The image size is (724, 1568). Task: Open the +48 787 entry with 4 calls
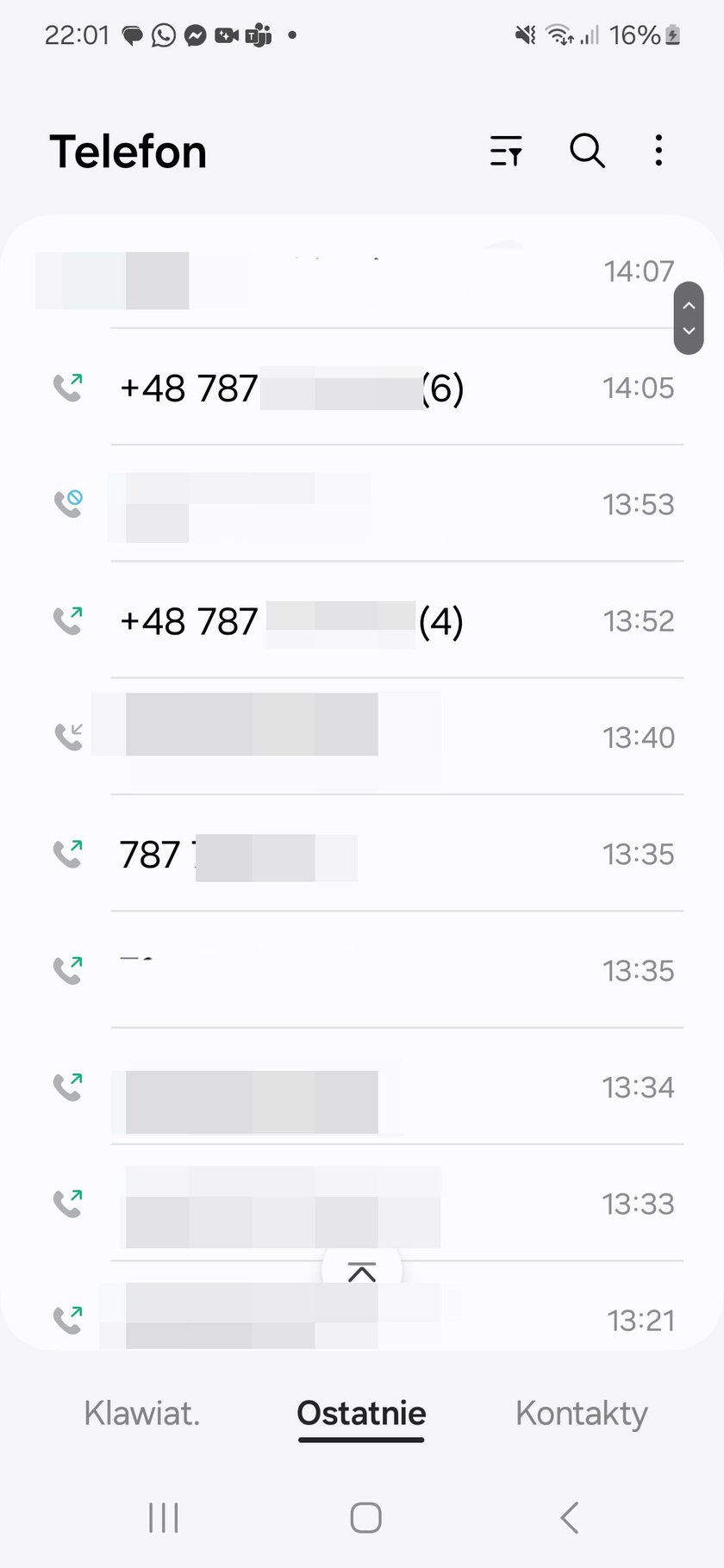(x=362, y=621)
